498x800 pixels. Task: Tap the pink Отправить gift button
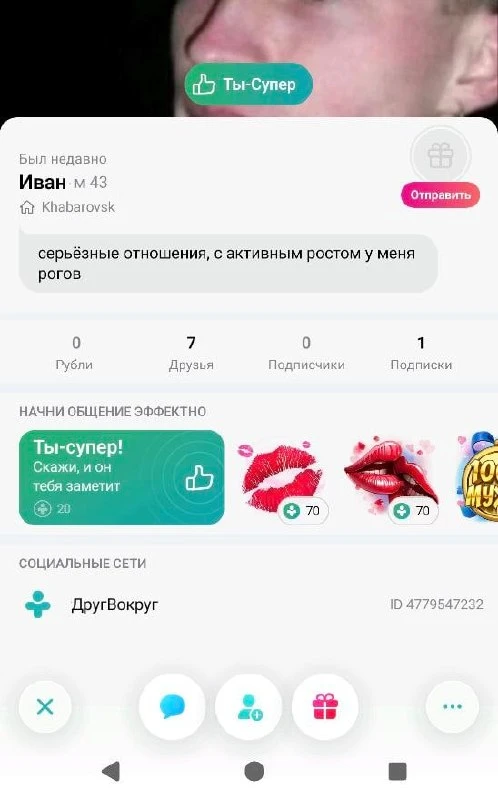[441, 195]
